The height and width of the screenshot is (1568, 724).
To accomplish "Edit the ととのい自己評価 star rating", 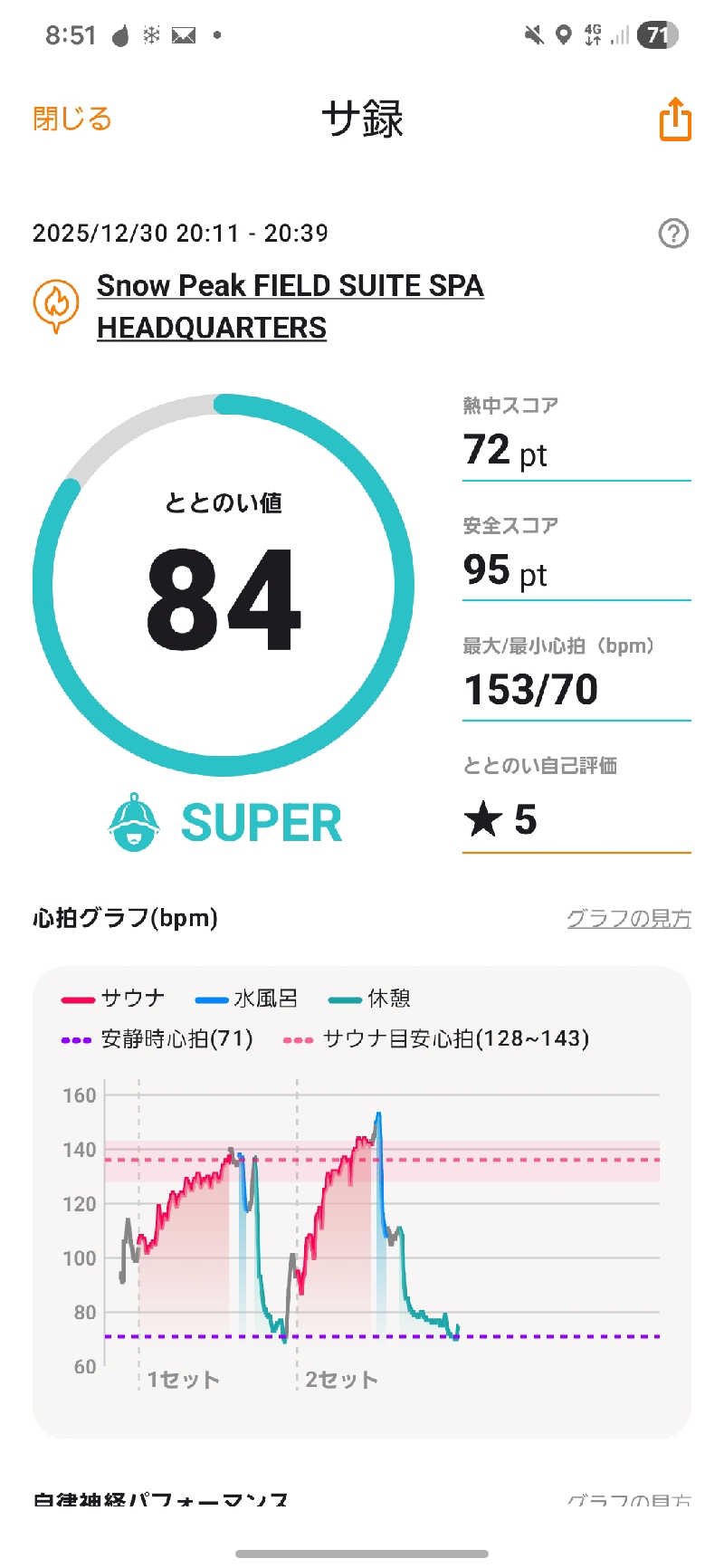I will (500, 819).
